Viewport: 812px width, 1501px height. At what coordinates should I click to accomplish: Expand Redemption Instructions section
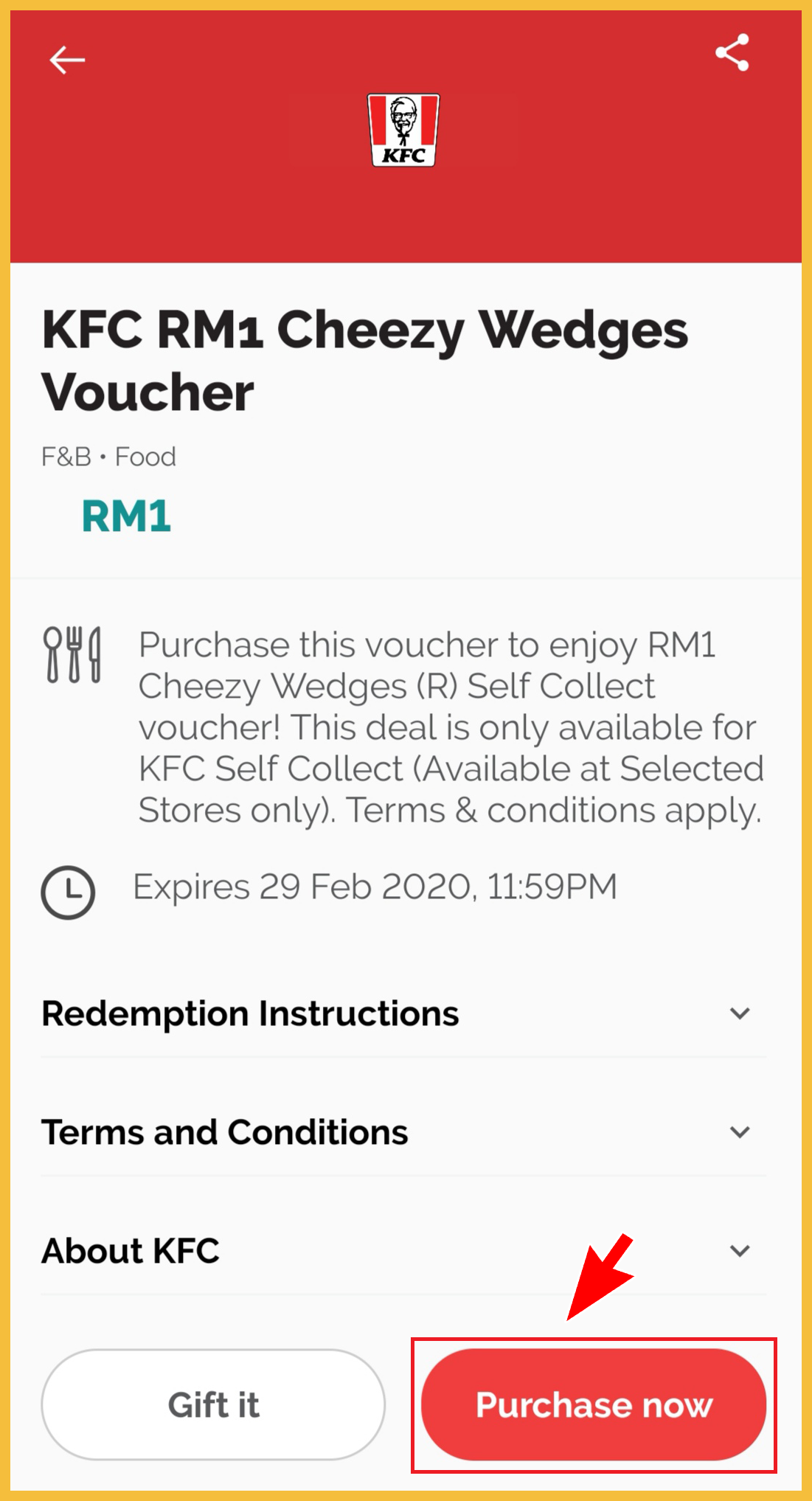pyautogui.click(x=740, y=1013)
